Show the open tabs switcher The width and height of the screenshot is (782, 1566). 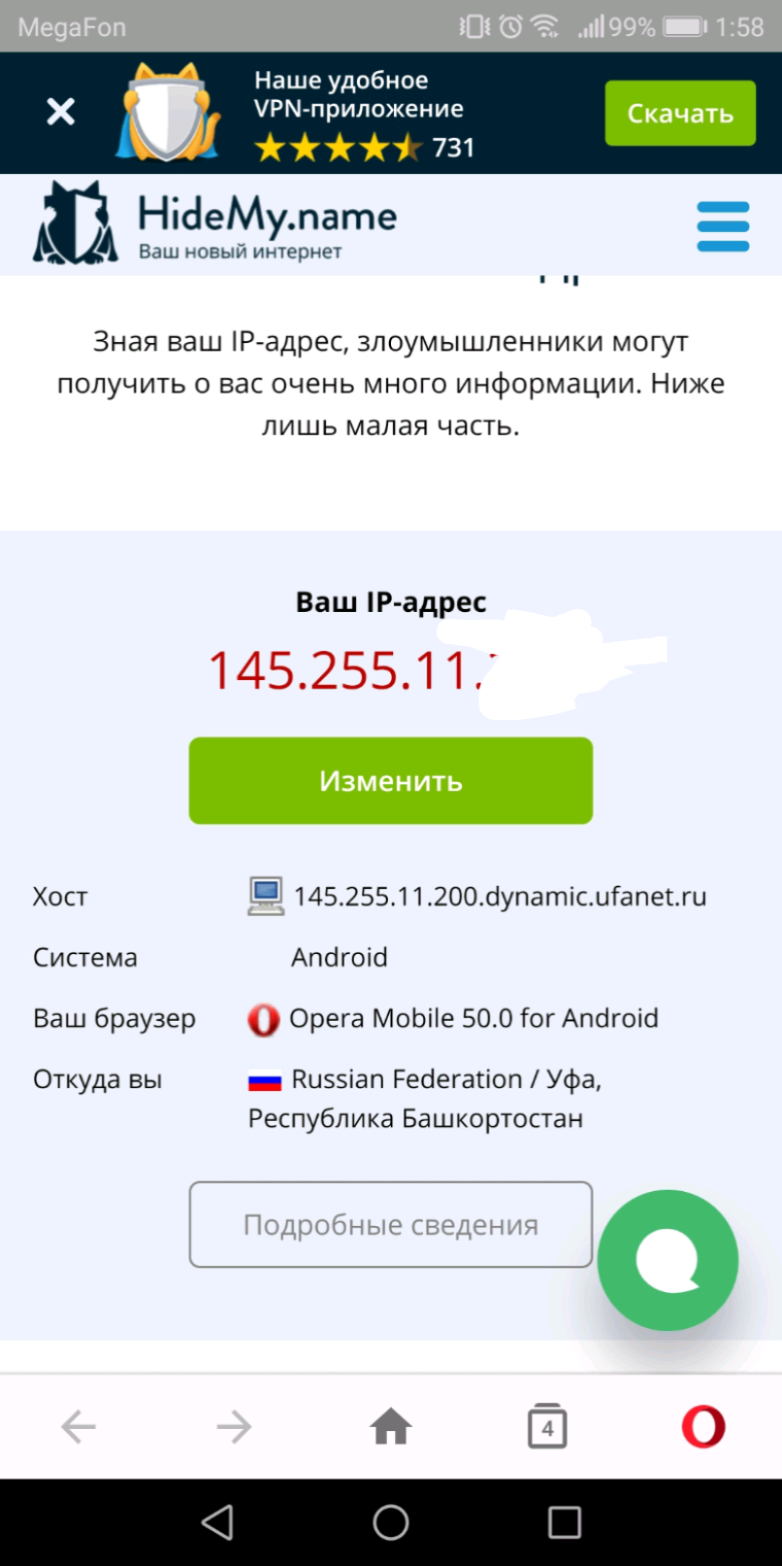pyautogui.click(x=547, y=1427)
